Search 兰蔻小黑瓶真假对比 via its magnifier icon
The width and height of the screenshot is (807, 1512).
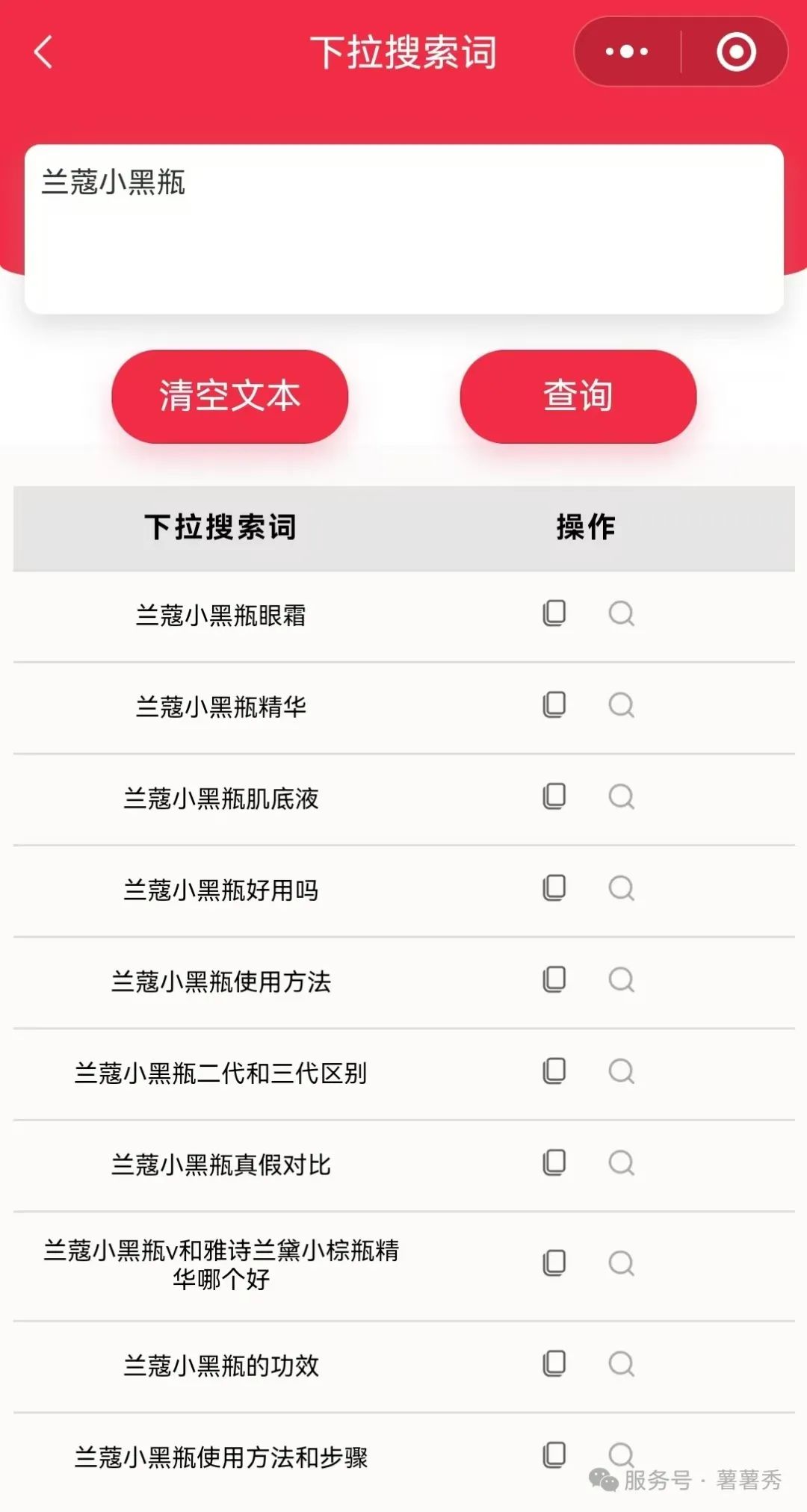click(621, 1162)
